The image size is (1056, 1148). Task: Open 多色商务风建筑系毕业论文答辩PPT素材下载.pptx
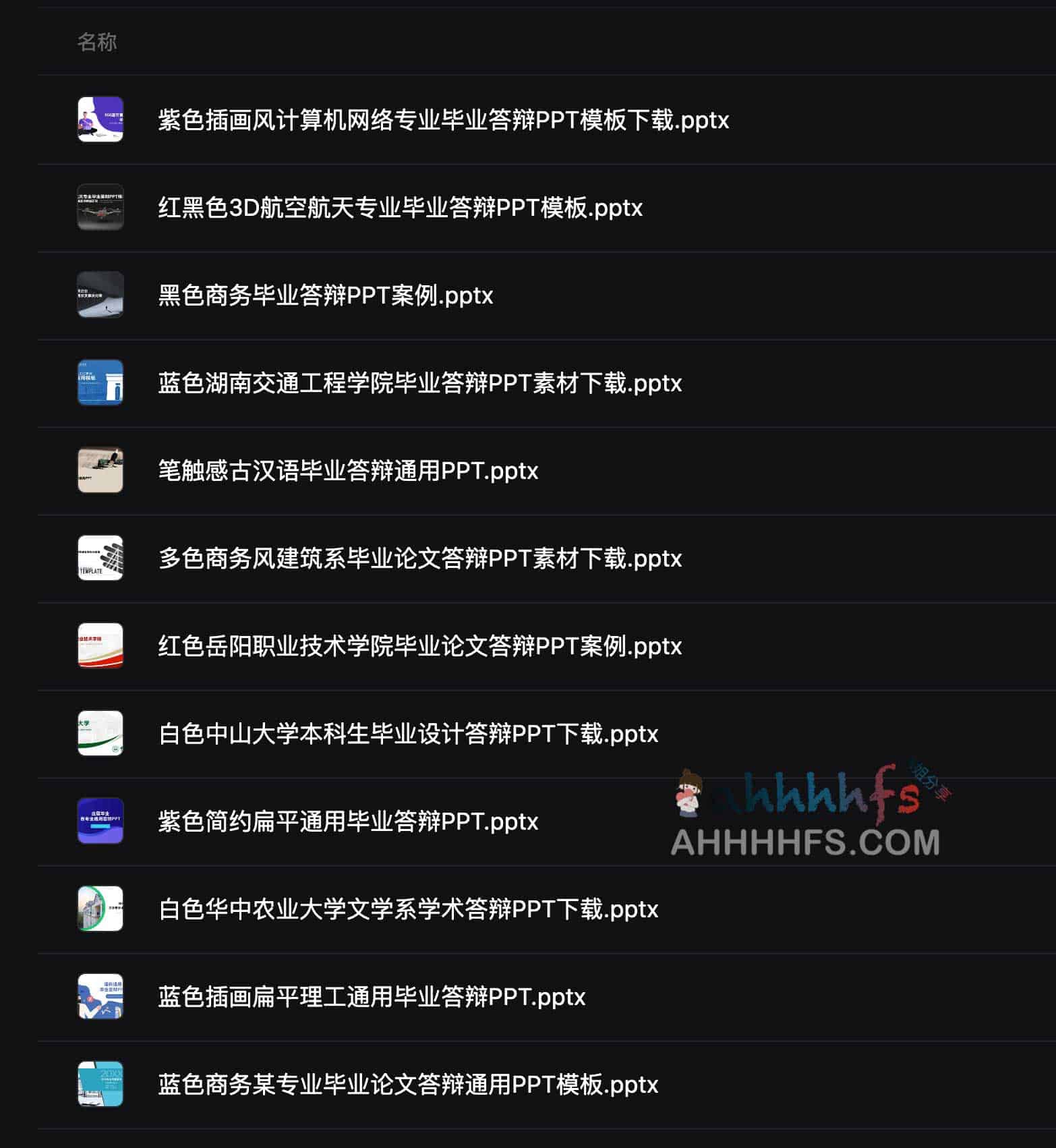419,558
